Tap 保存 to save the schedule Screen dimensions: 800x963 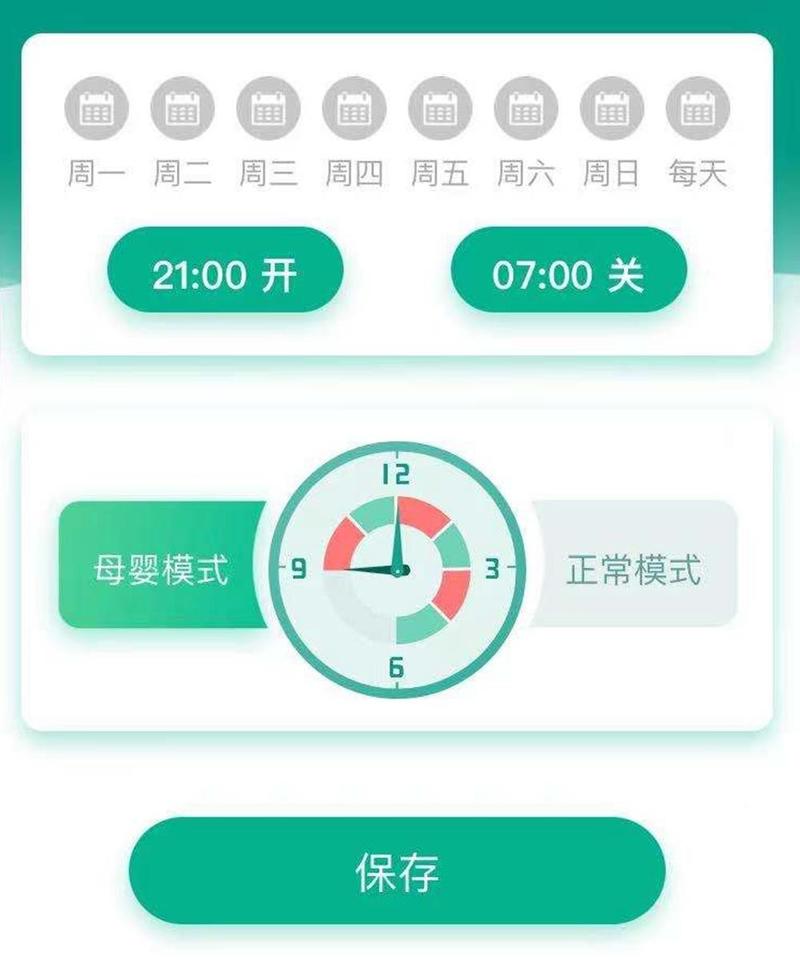pos(397,872)
